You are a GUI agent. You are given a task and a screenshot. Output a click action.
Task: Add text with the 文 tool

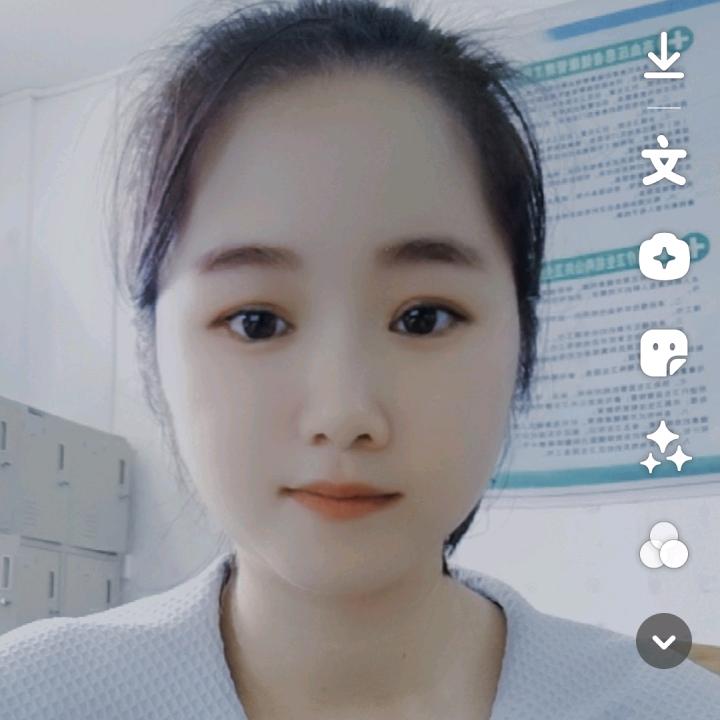664,163
